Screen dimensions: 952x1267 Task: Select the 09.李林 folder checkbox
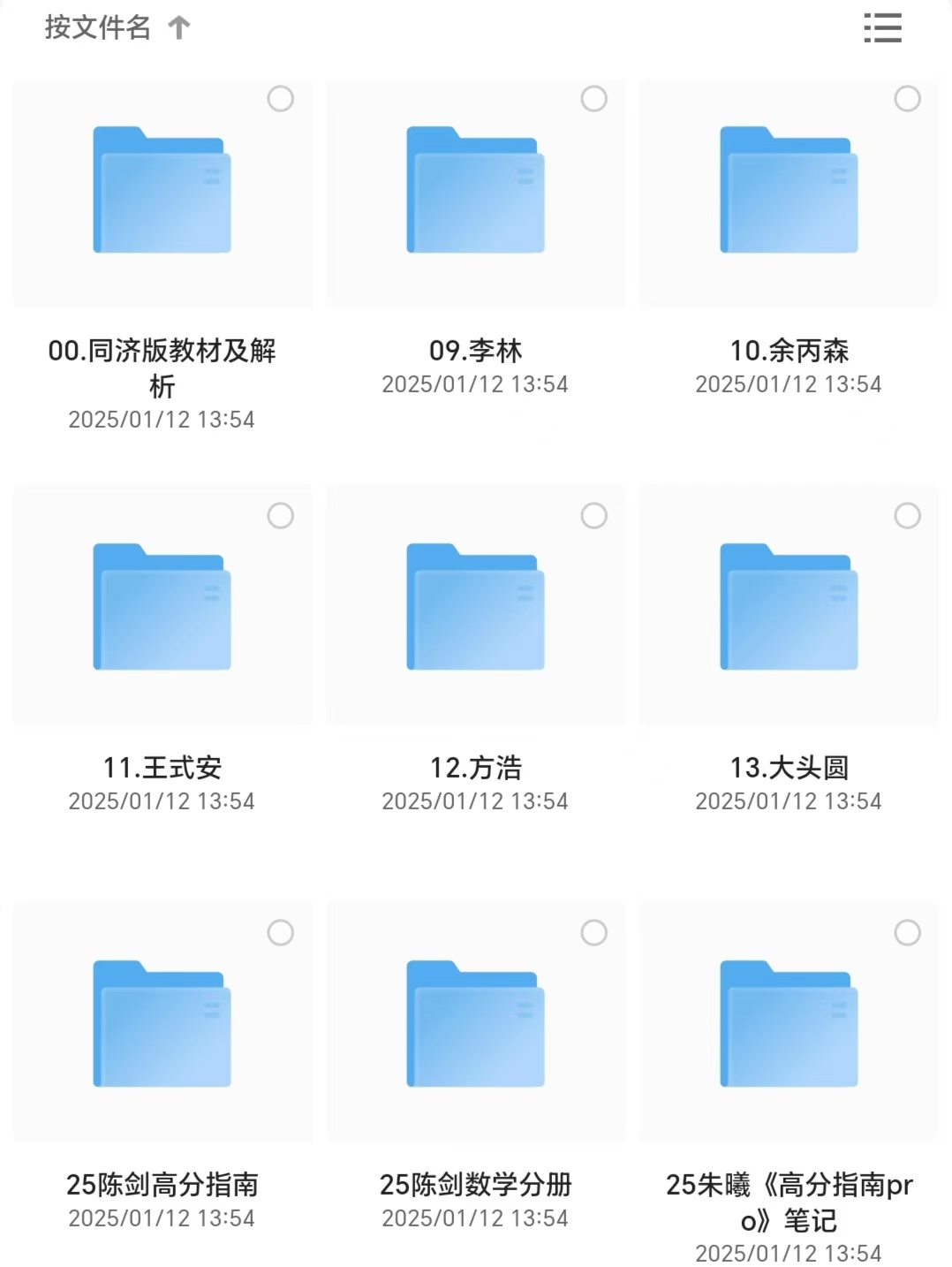[594, 99]
